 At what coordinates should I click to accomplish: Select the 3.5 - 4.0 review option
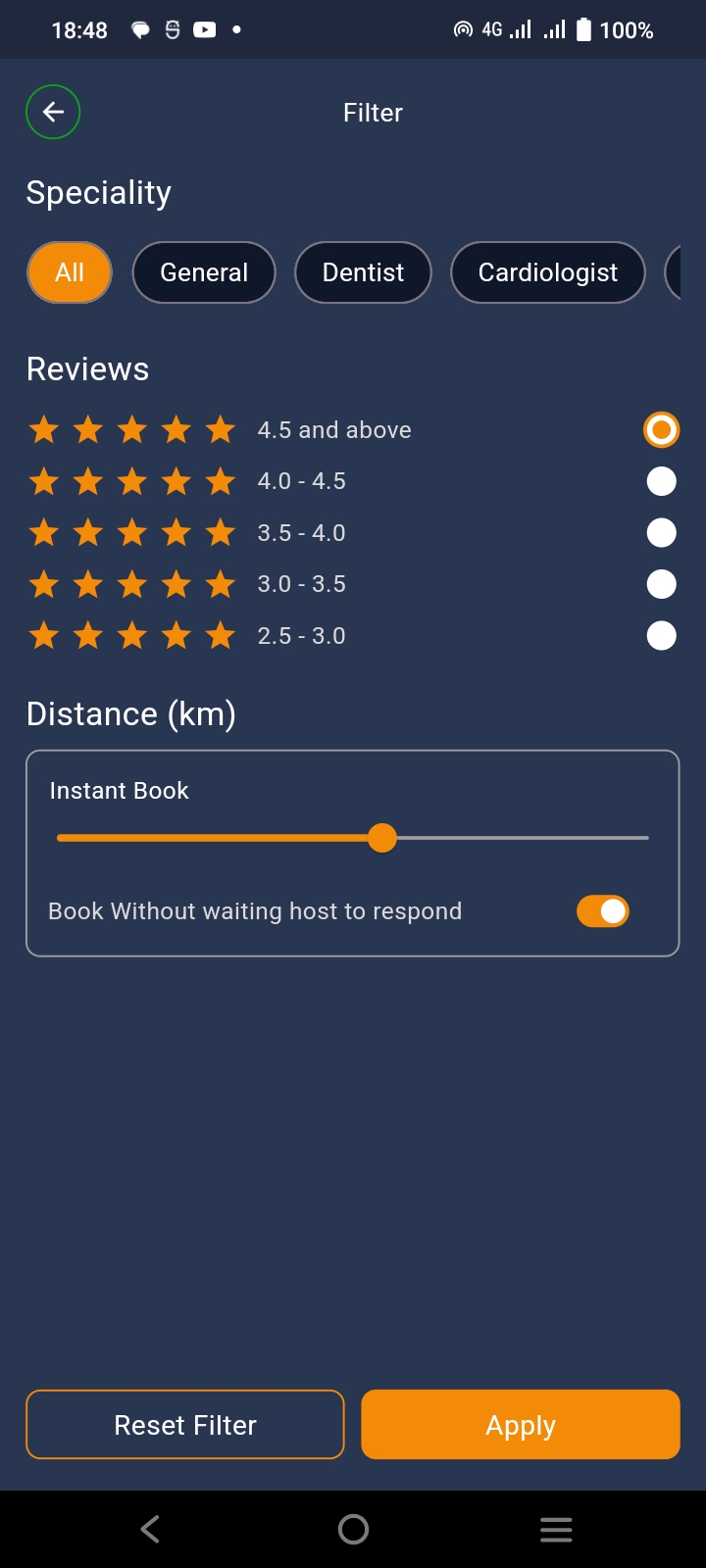click(x=661, y=533)
